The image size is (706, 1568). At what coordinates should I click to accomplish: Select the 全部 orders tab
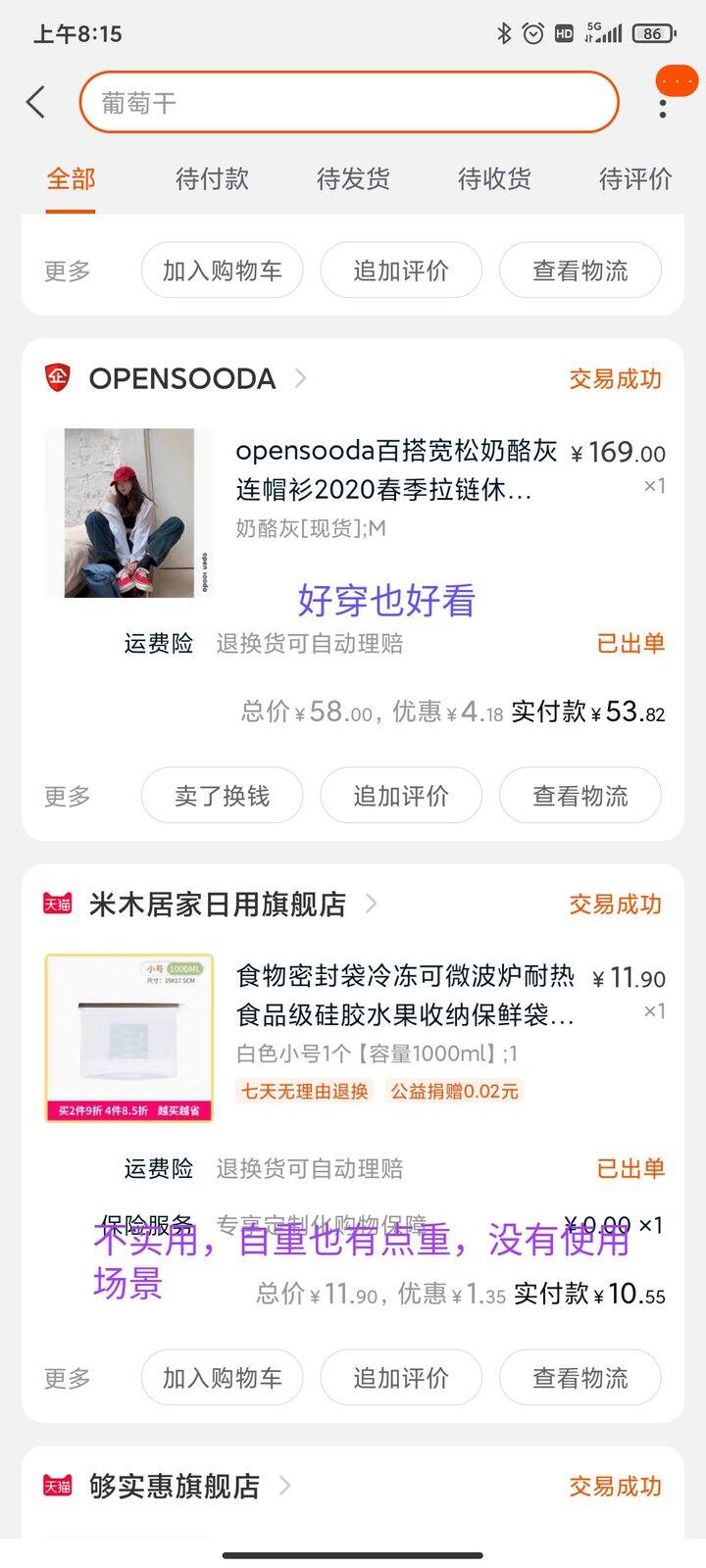point(71,178)
